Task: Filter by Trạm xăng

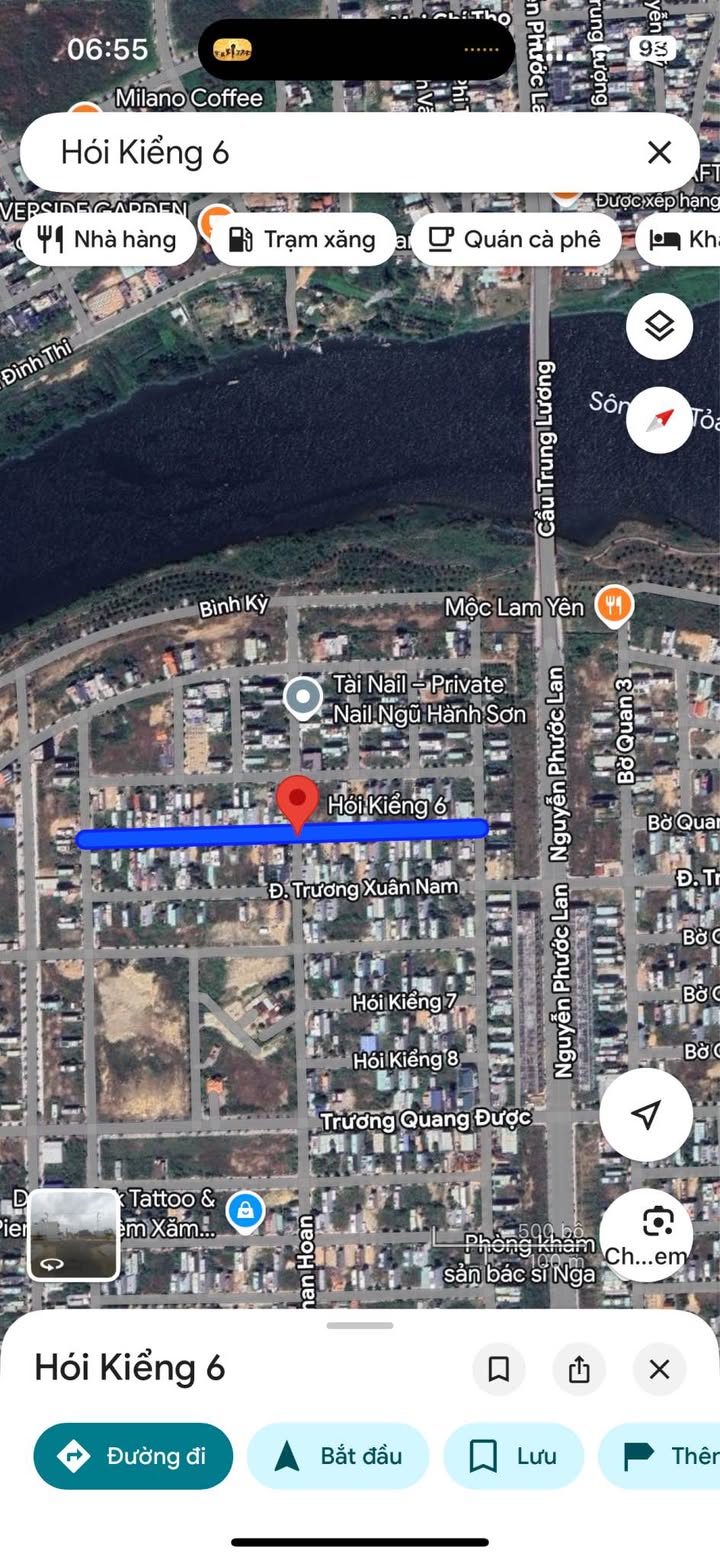Action: tap(303, 240)
